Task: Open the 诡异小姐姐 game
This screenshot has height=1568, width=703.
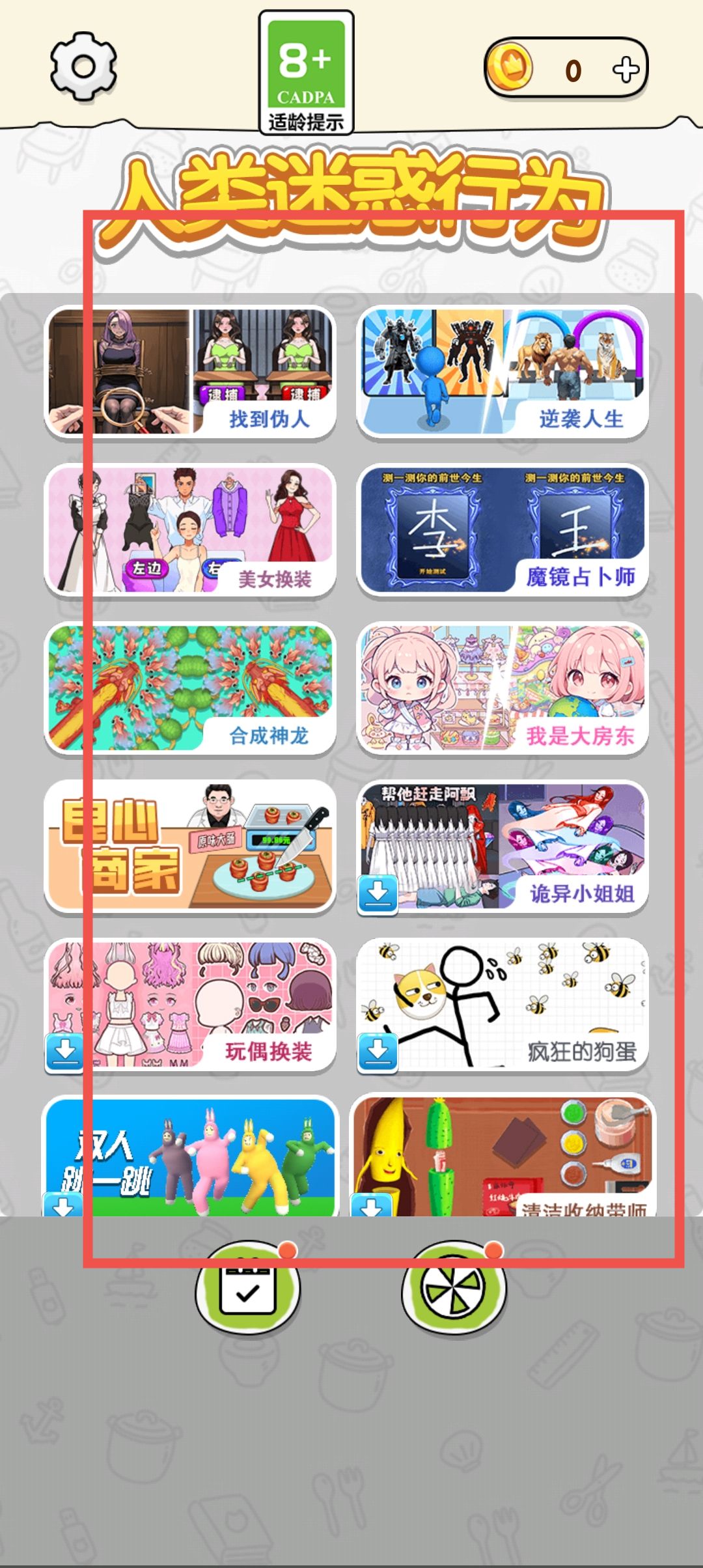Action: pyautogui.click(x=502, y=847)
